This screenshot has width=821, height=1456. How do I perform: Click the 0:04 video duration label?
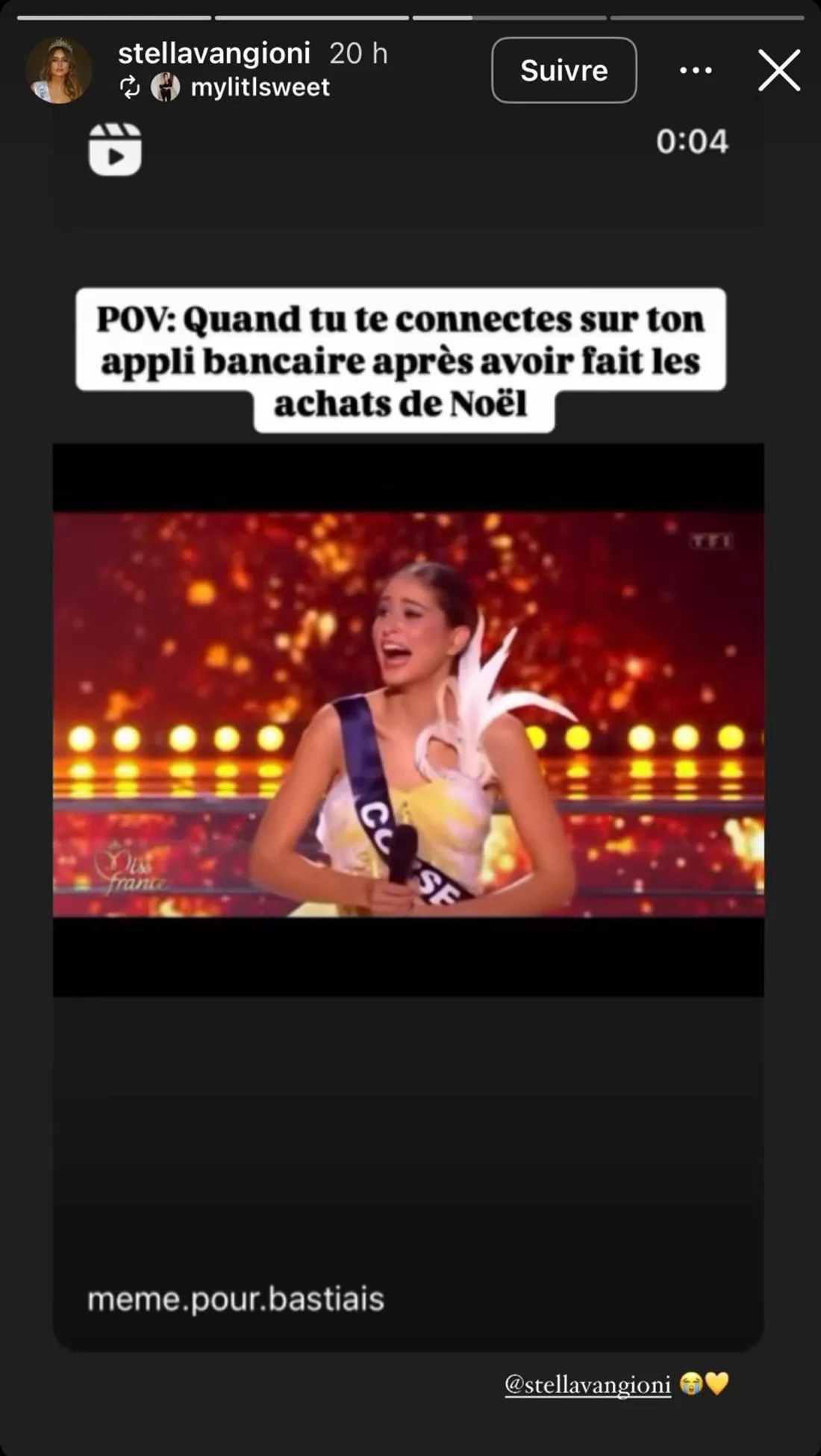pos(694,141)
